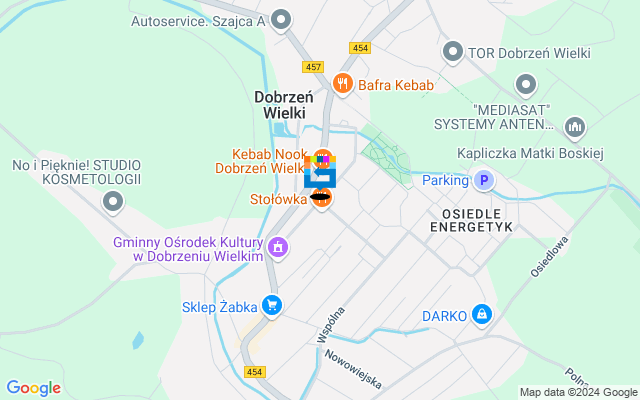Open the TOR Dobrzeń Wielki marker

click(x=454, y=51)
